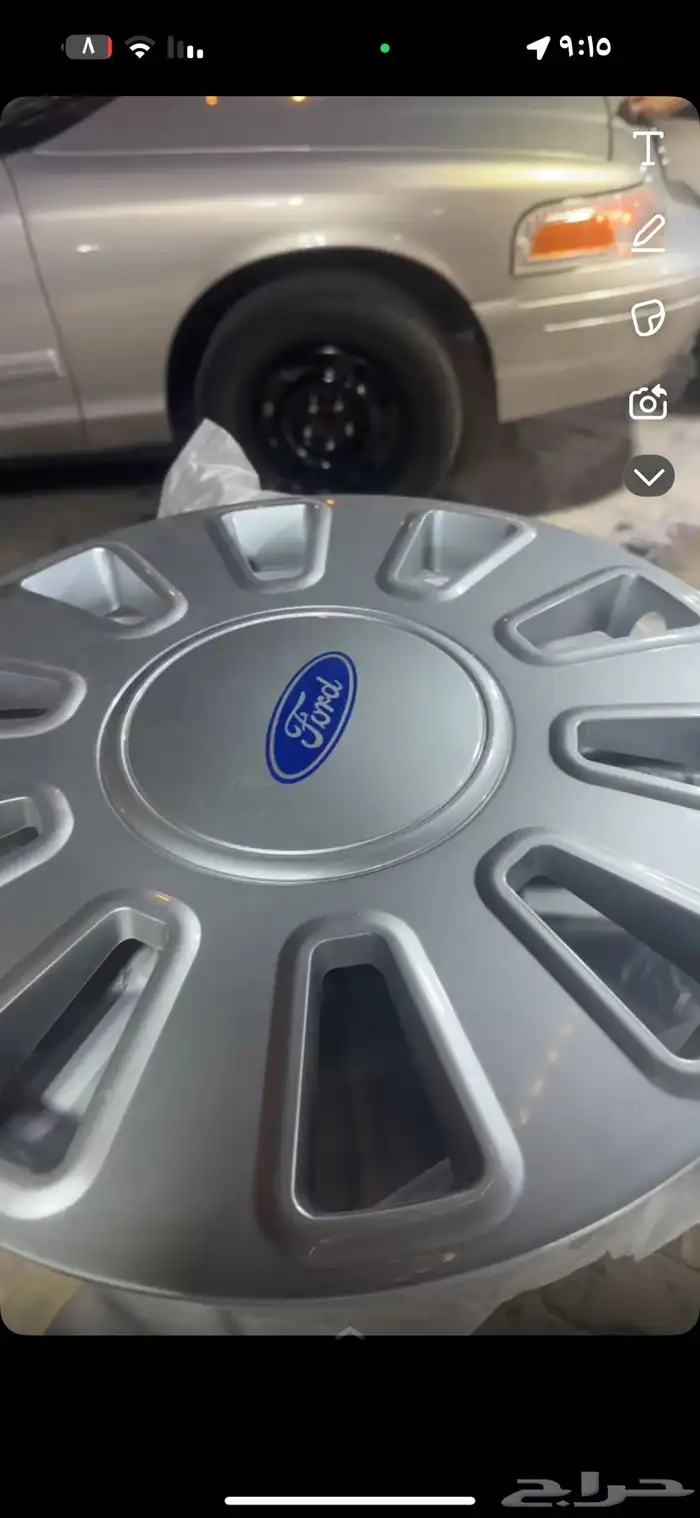Select the pencil drawing tool
This screenshot has width=700, height=1518.
649,234
